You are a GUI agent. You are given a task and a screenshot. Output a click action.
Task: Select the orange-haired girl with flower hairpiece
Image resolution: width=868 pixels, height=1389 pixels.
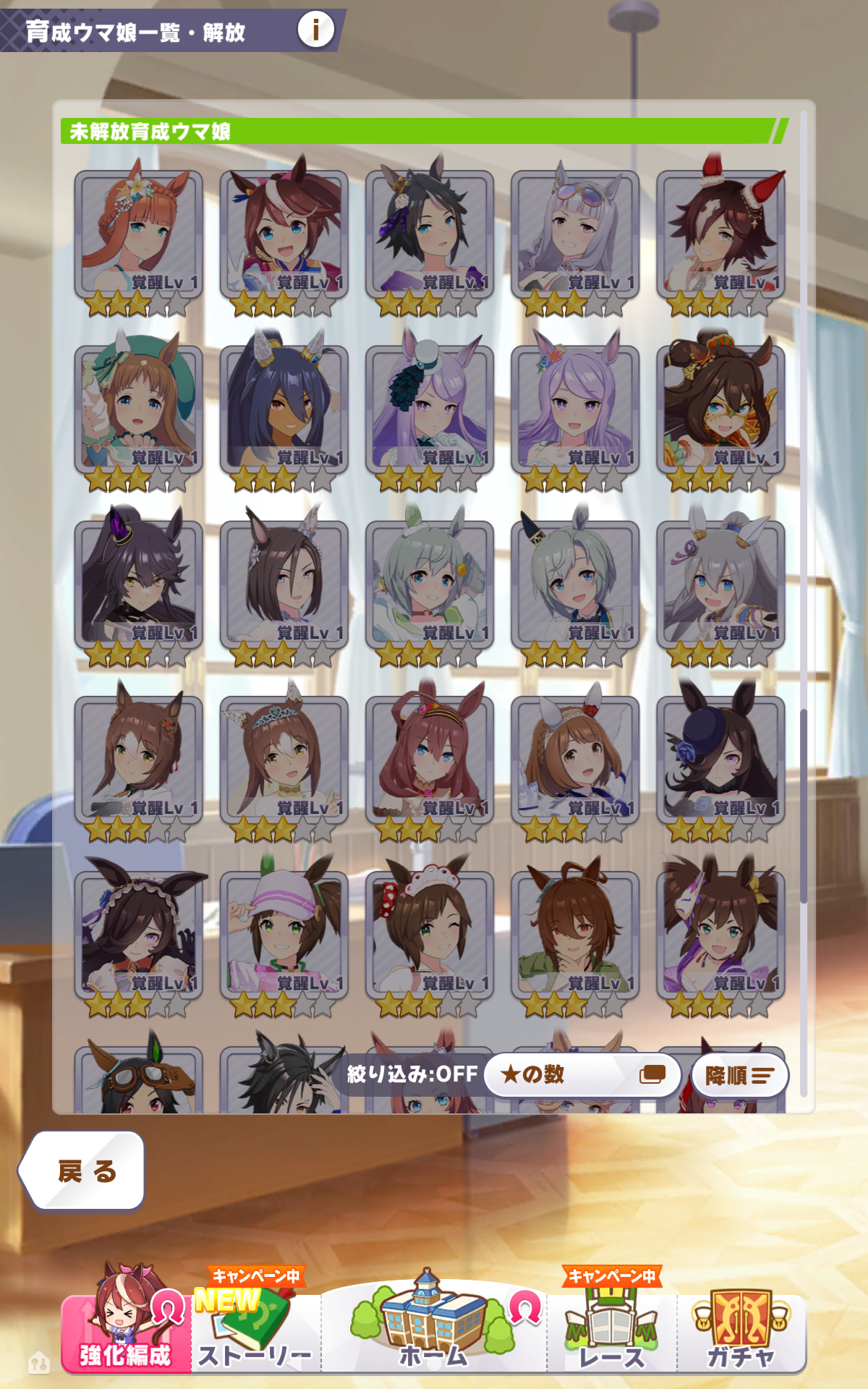coord(138,235)
